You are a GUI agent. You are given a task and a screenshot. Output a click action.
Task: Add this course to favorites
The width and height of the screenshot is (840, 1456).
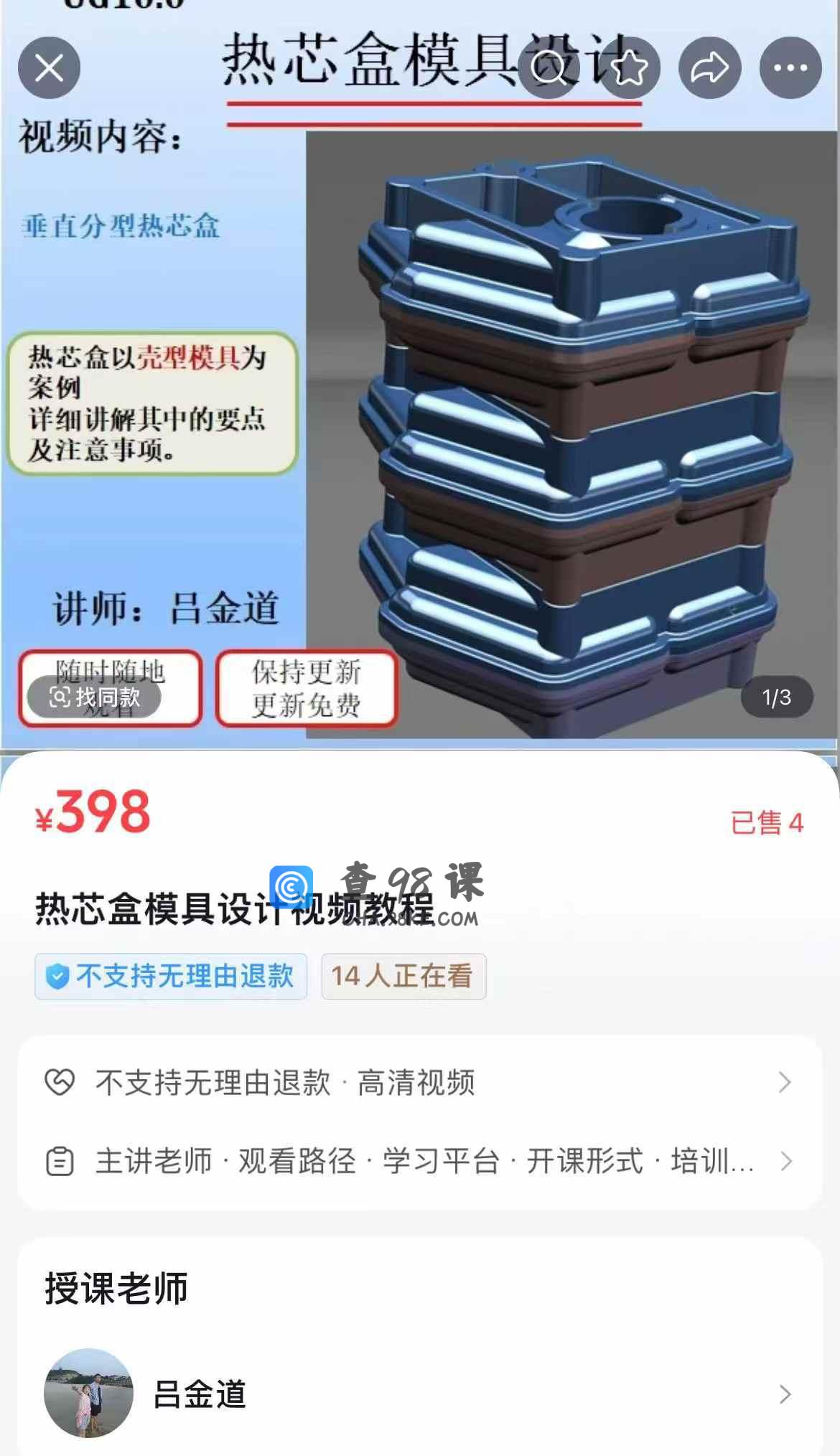point(629,68)
